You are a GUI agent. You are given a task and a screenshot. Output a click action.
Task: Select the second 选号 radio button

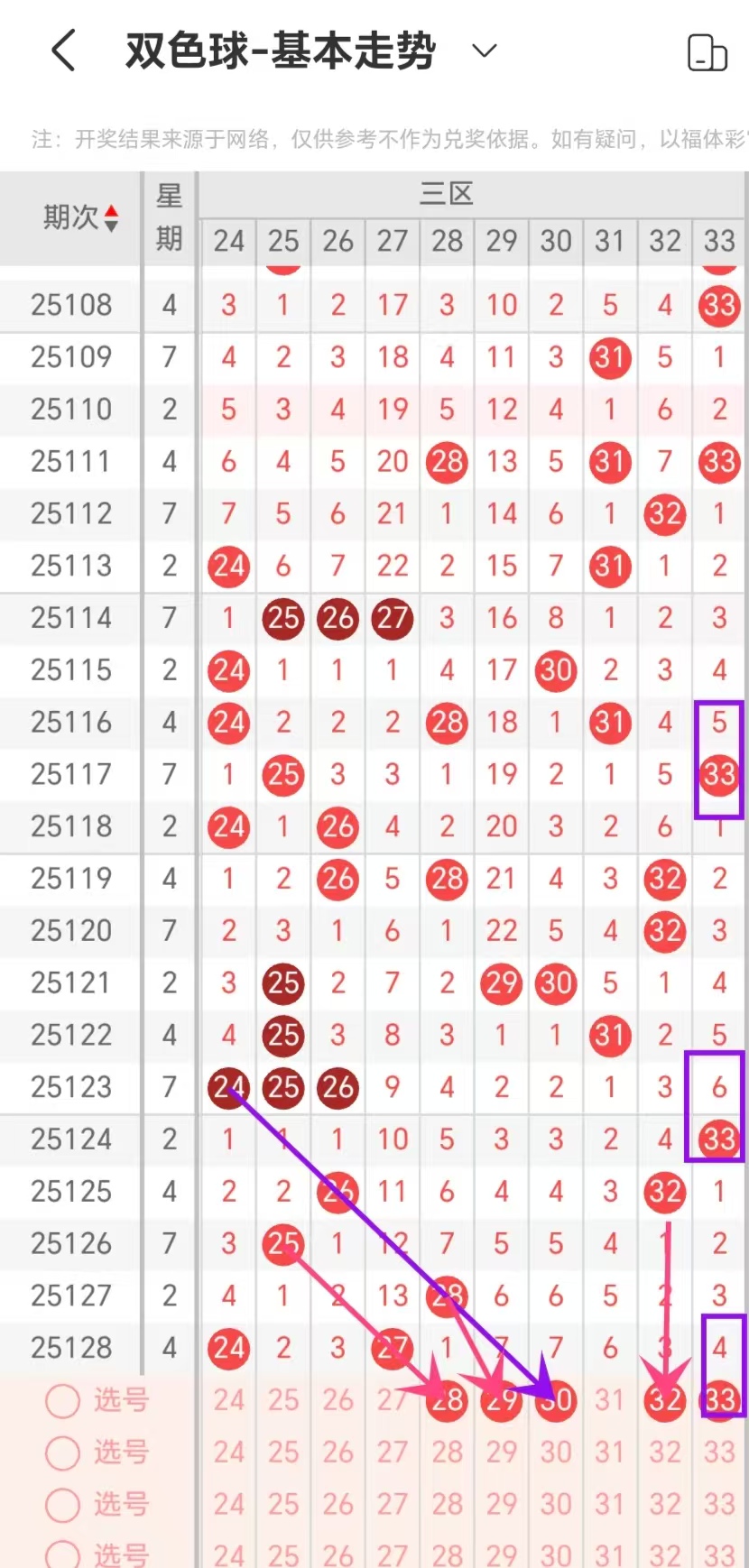63,1453
